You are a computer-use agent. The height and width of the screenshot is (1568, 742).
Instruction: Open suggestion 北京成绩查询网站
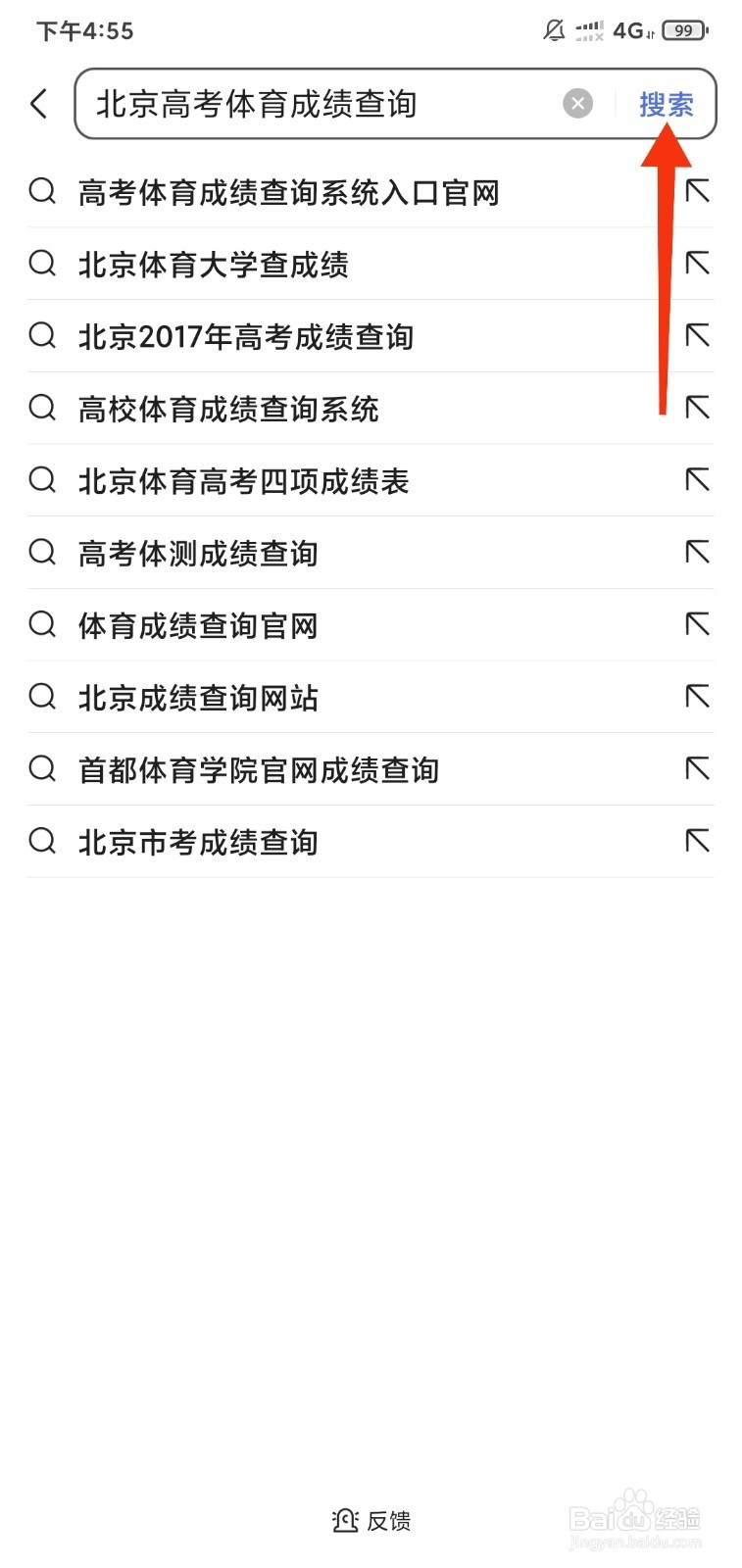tap(371, 698)
